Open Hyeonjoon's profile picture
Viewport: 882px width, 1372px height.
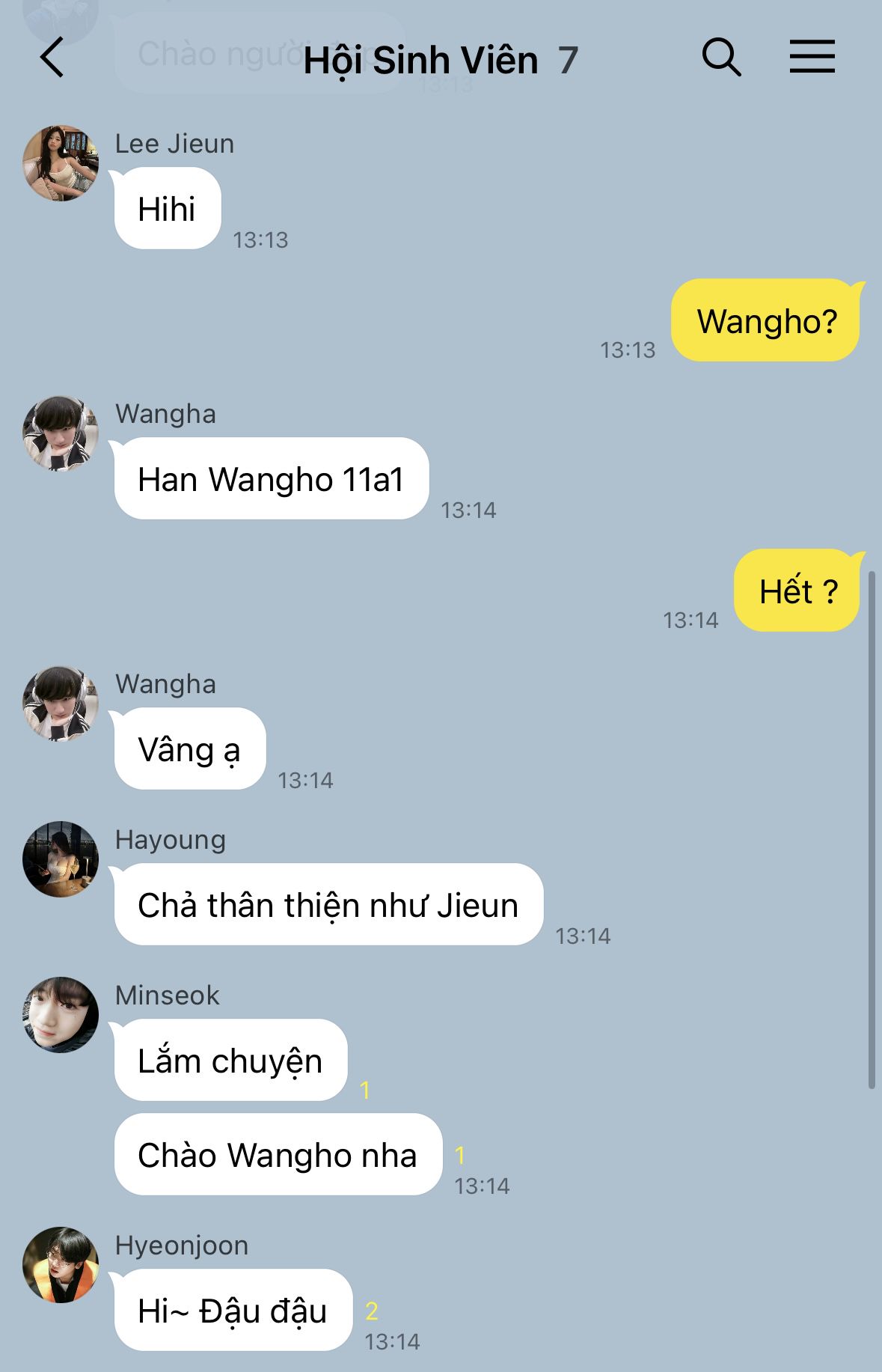[61, 1265]
